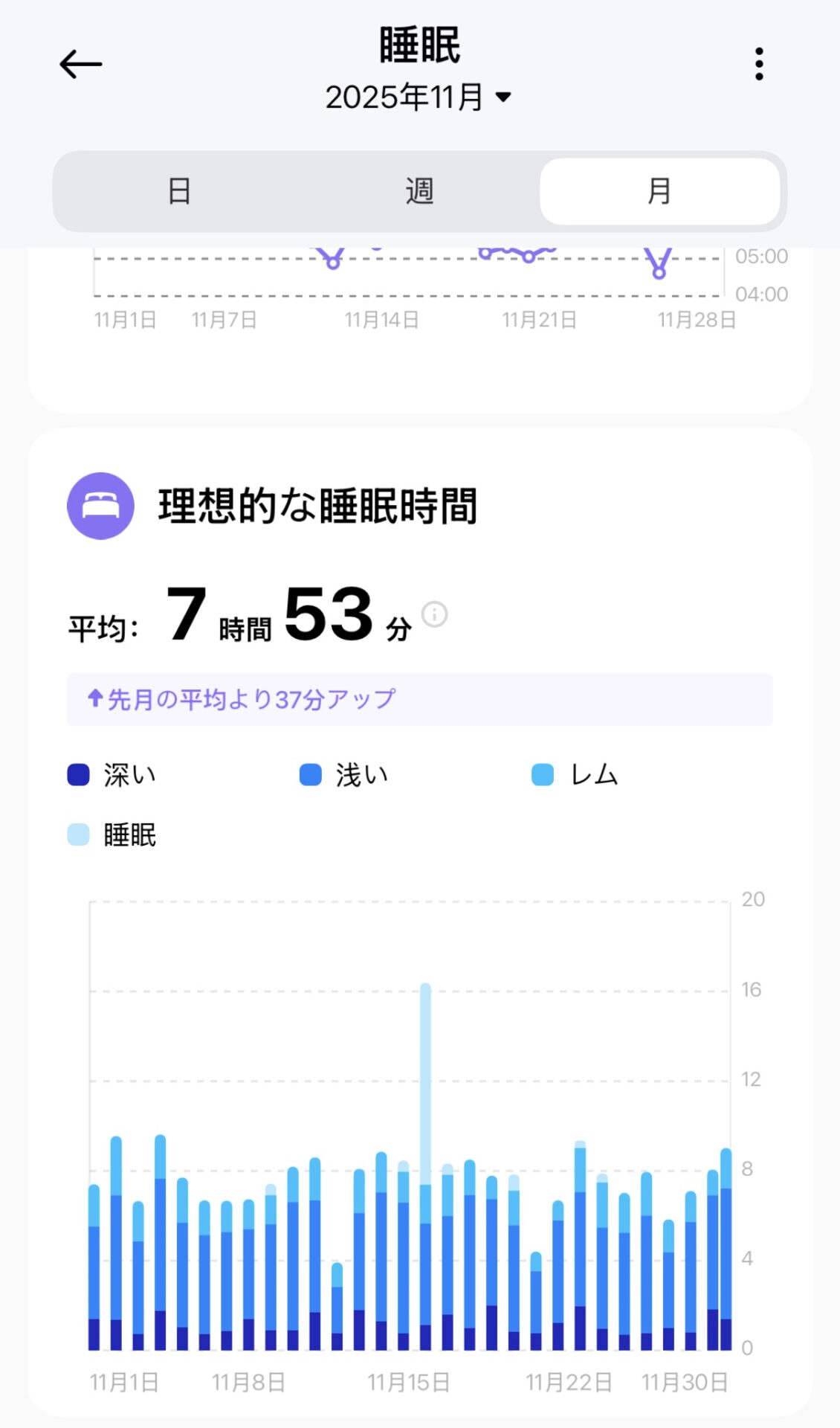Select the 月 tab
The height and width of the screenshot is (1428, 840).
[659, 191]
